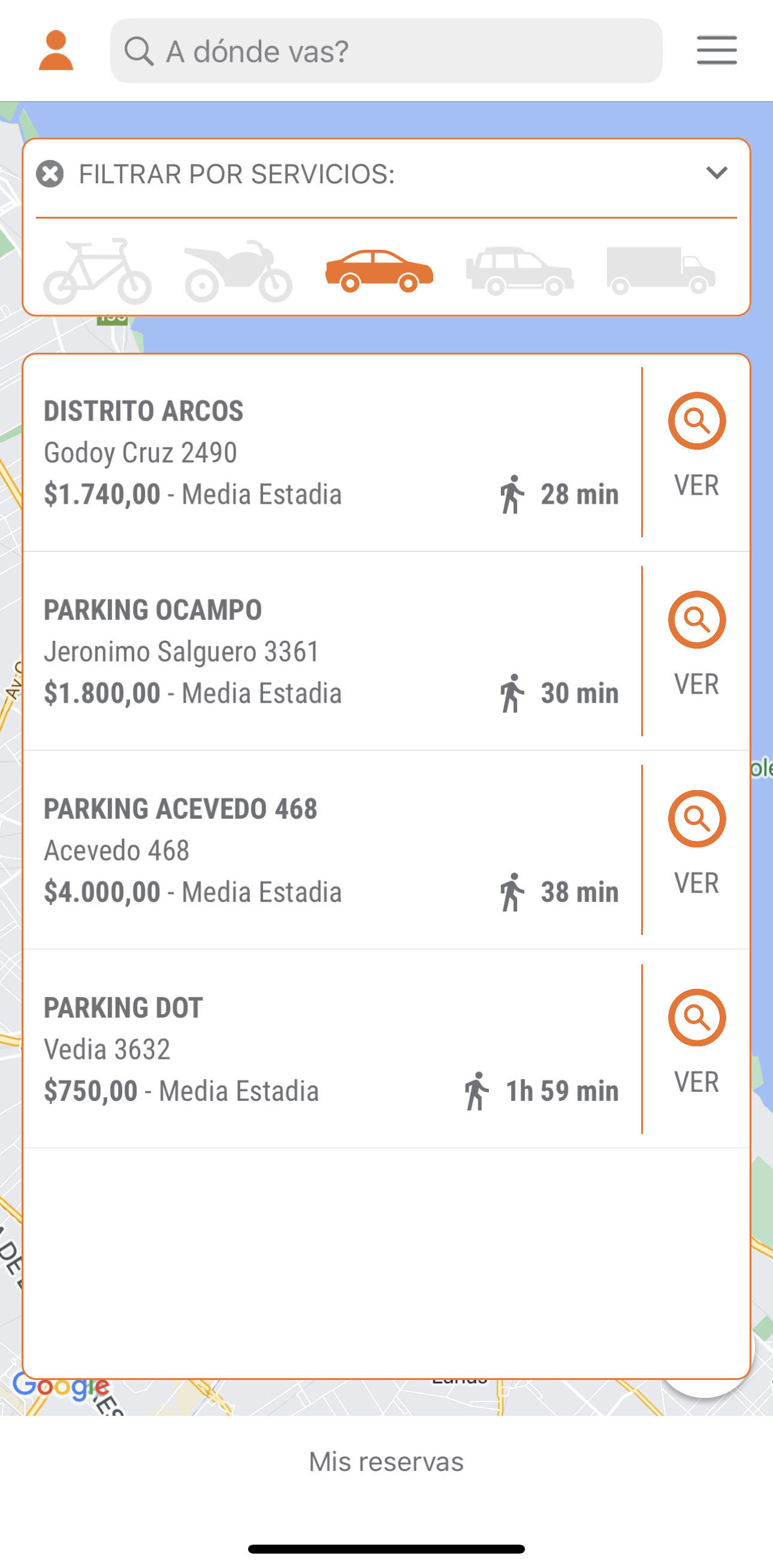773x1568 pixels.
Task: Filter parking by bicycle
Action: point(97,271)
